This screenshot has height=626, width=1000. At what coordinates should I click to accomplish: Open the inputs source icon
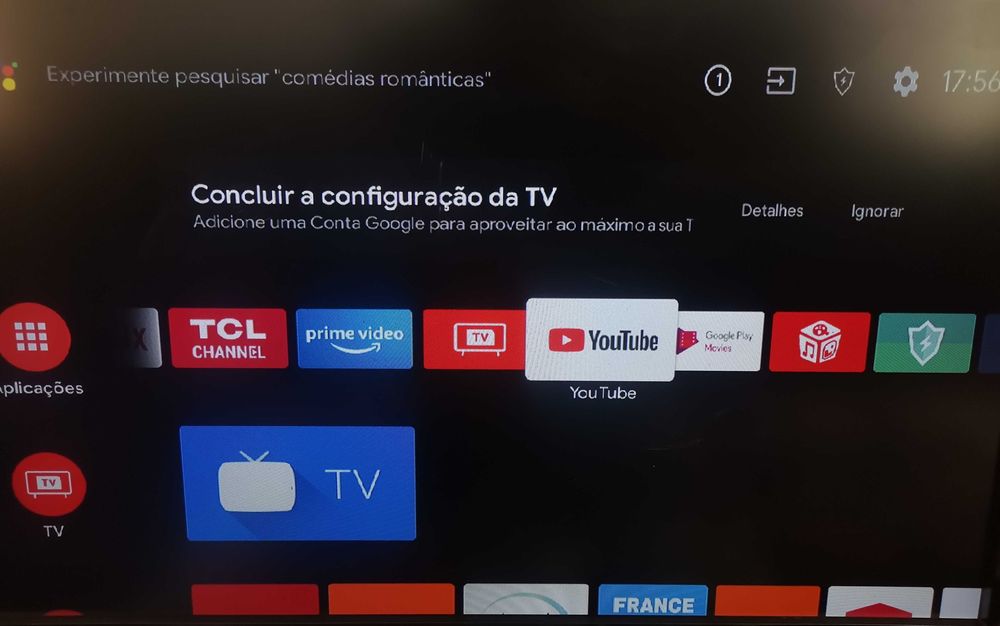pos(781,81)
